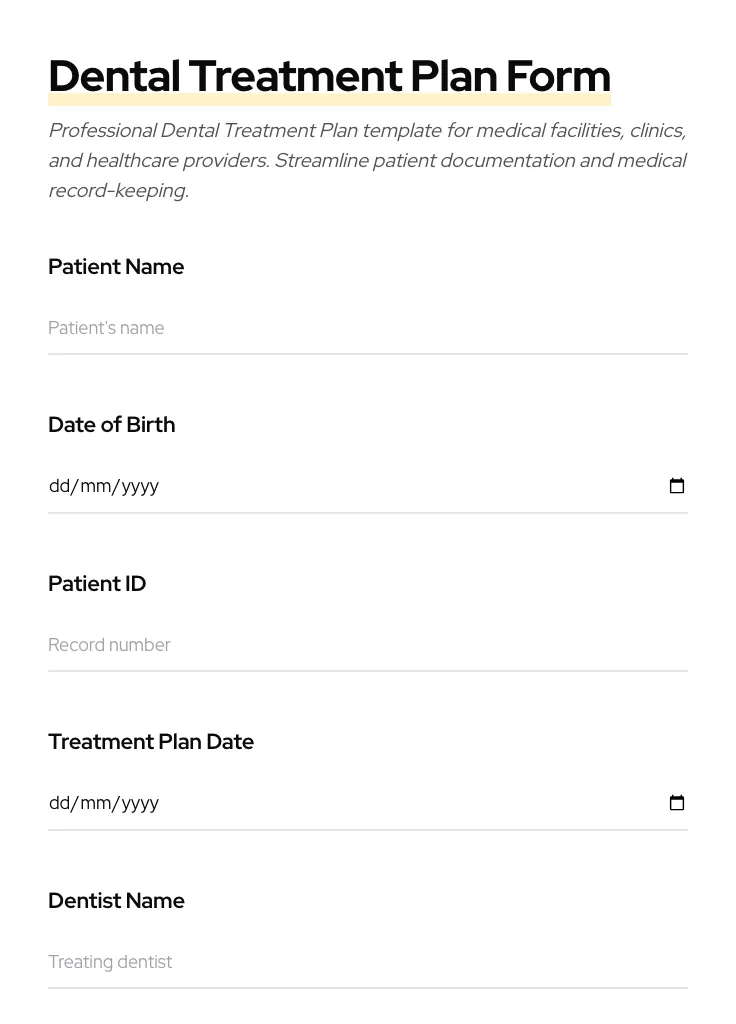Click the italic form description text

click(368, 160)
